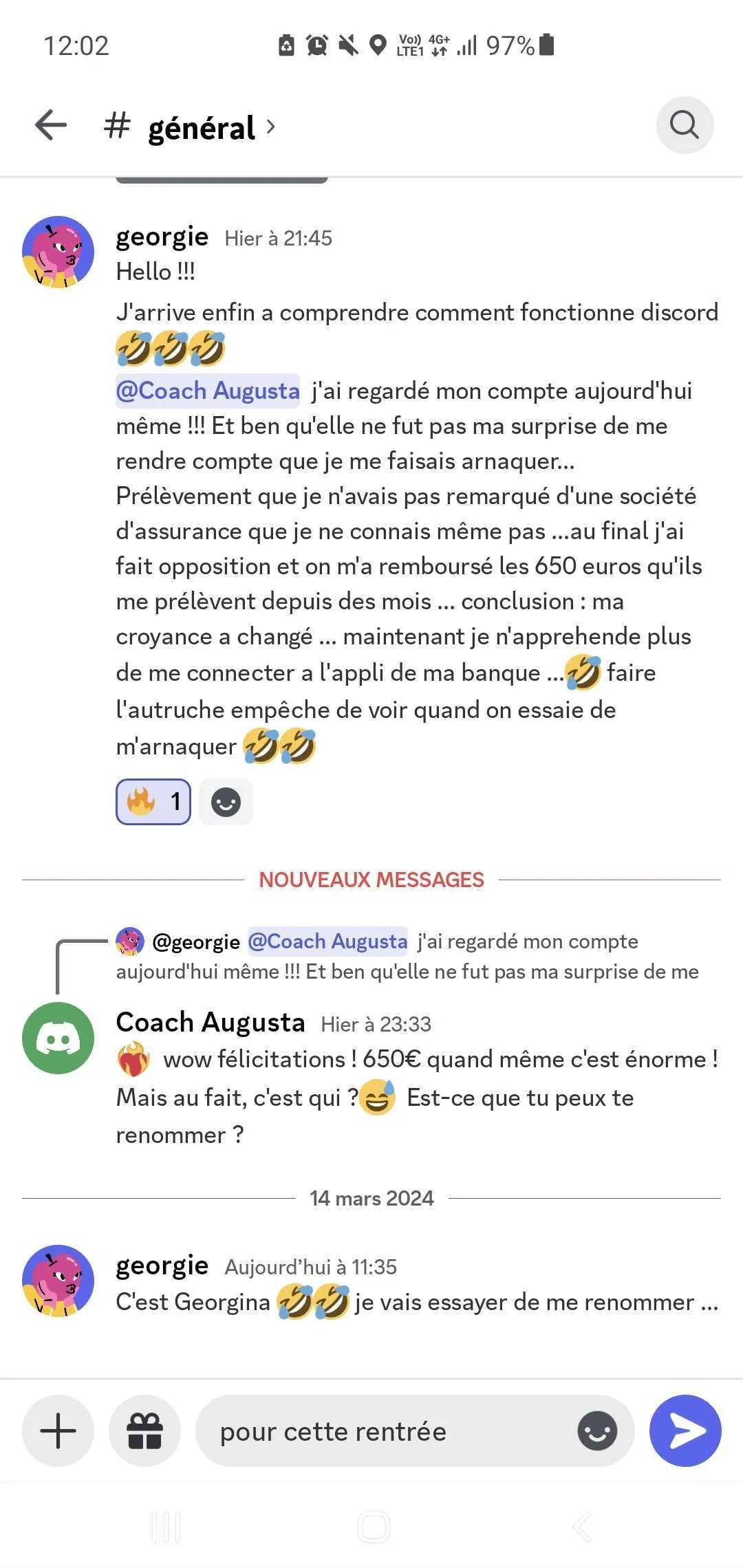Tap the plus attachment button
The image size is (743, 1568).
pyautogui.click(x=58, y=1430)
